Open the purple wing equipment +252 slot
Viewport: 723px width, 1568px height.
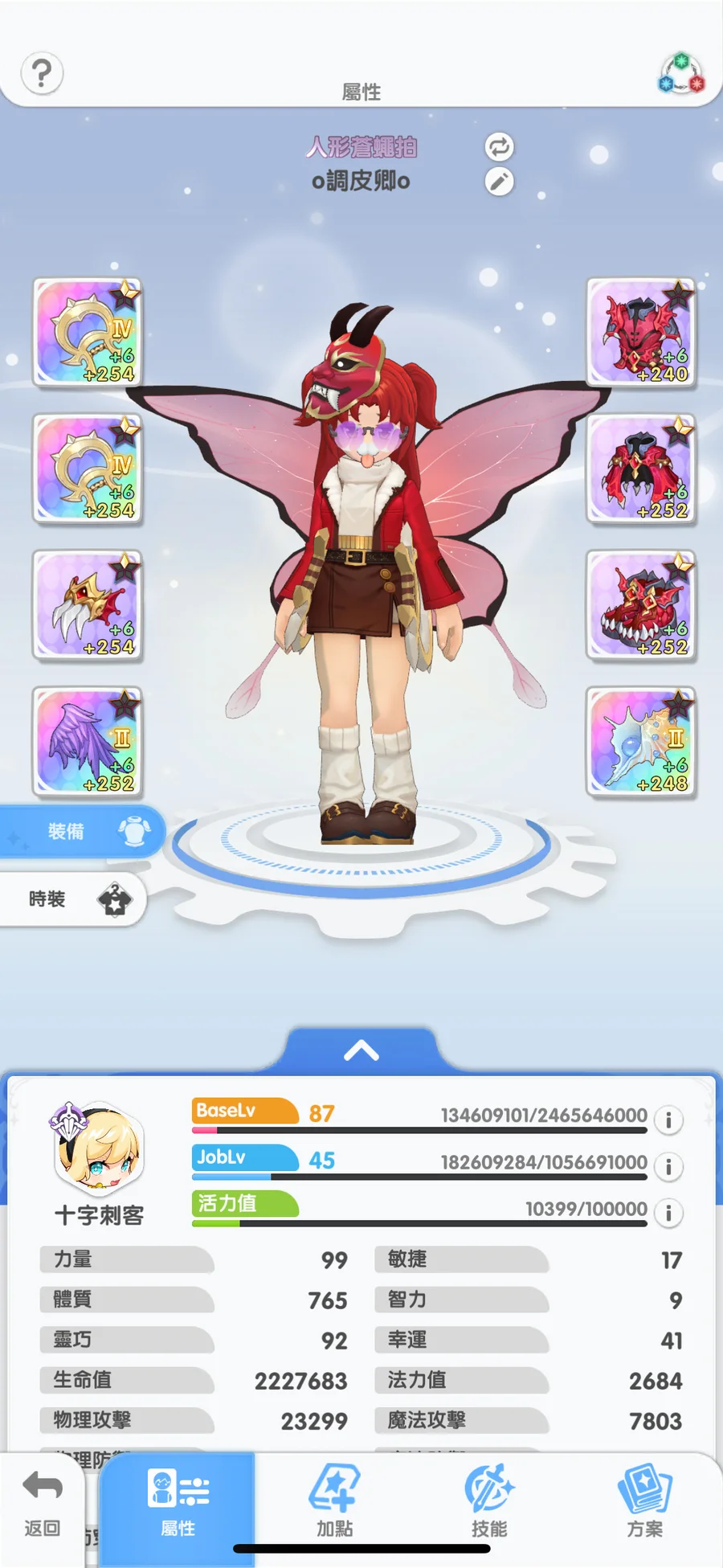(88, 741)
